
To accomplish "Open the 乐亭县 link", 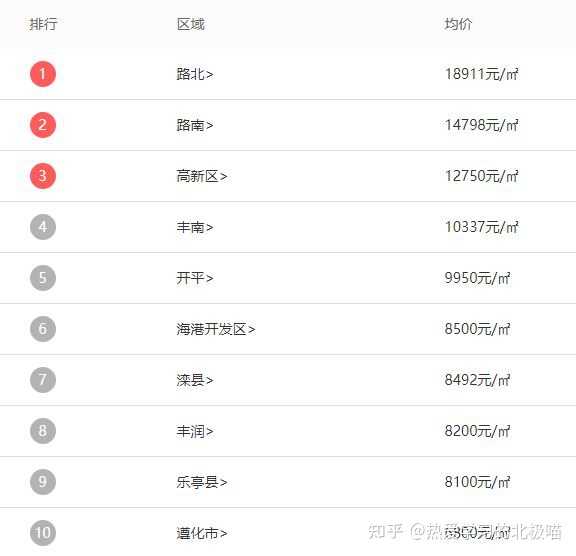I will click(x=202, y=482).
